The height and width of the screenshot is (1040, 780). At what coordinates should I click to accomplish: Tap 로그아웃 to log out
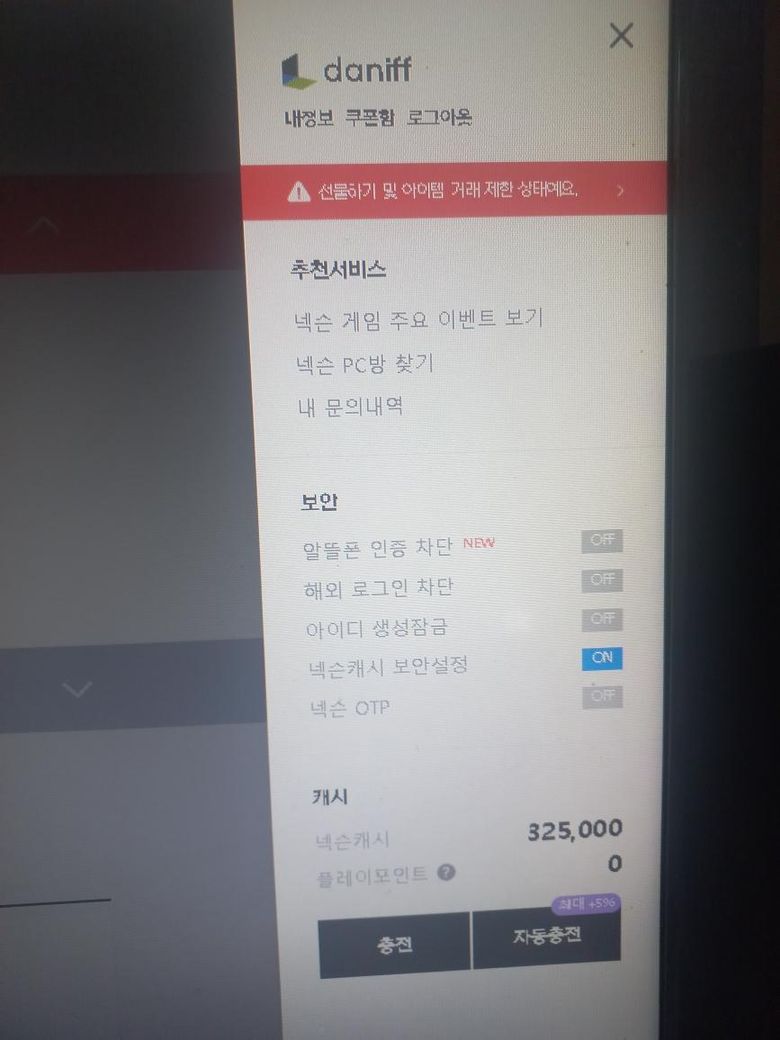pos(439,118)
